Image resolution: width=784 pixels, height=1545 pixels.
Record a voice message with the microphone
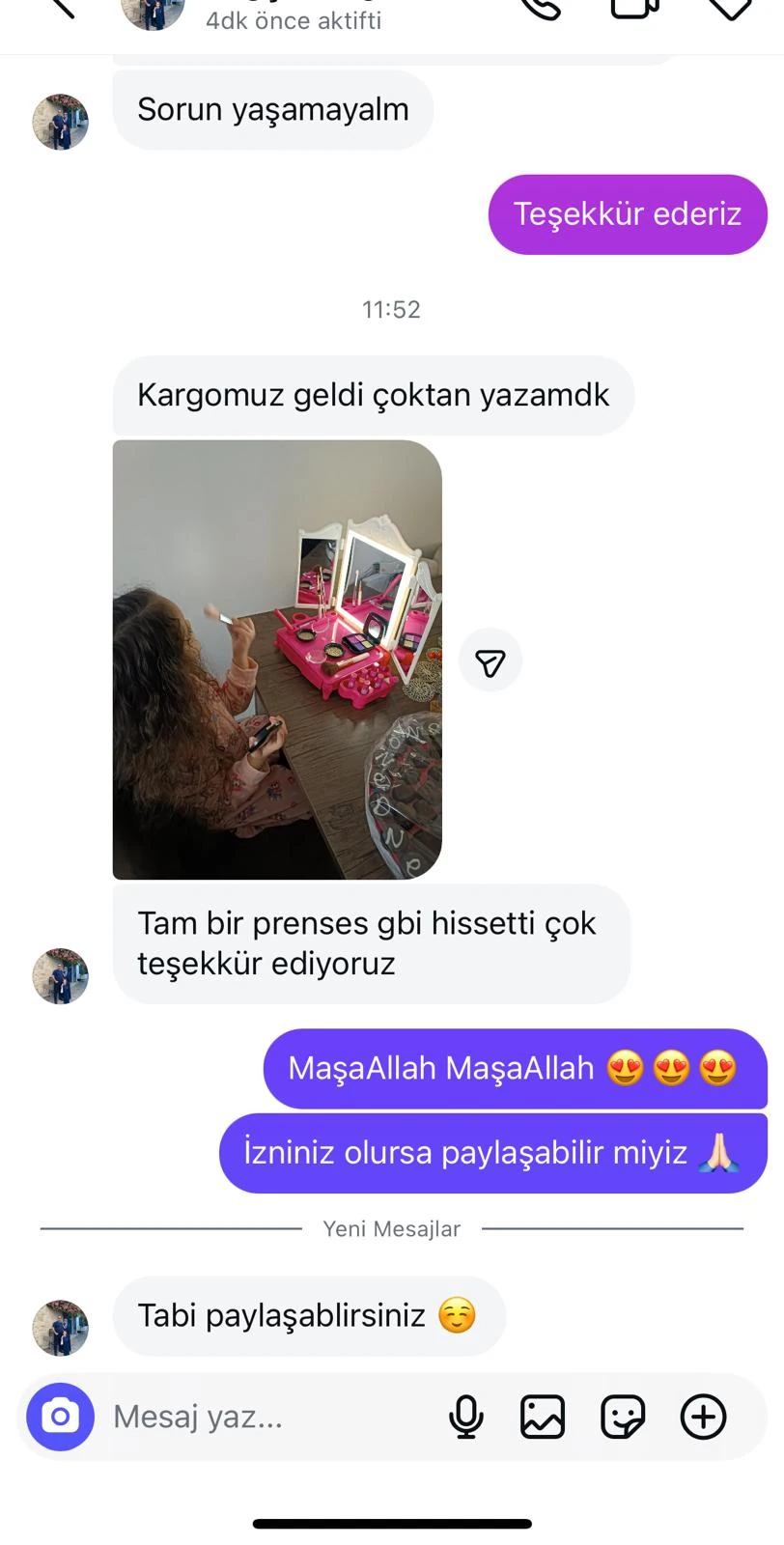click(467, 1417)
